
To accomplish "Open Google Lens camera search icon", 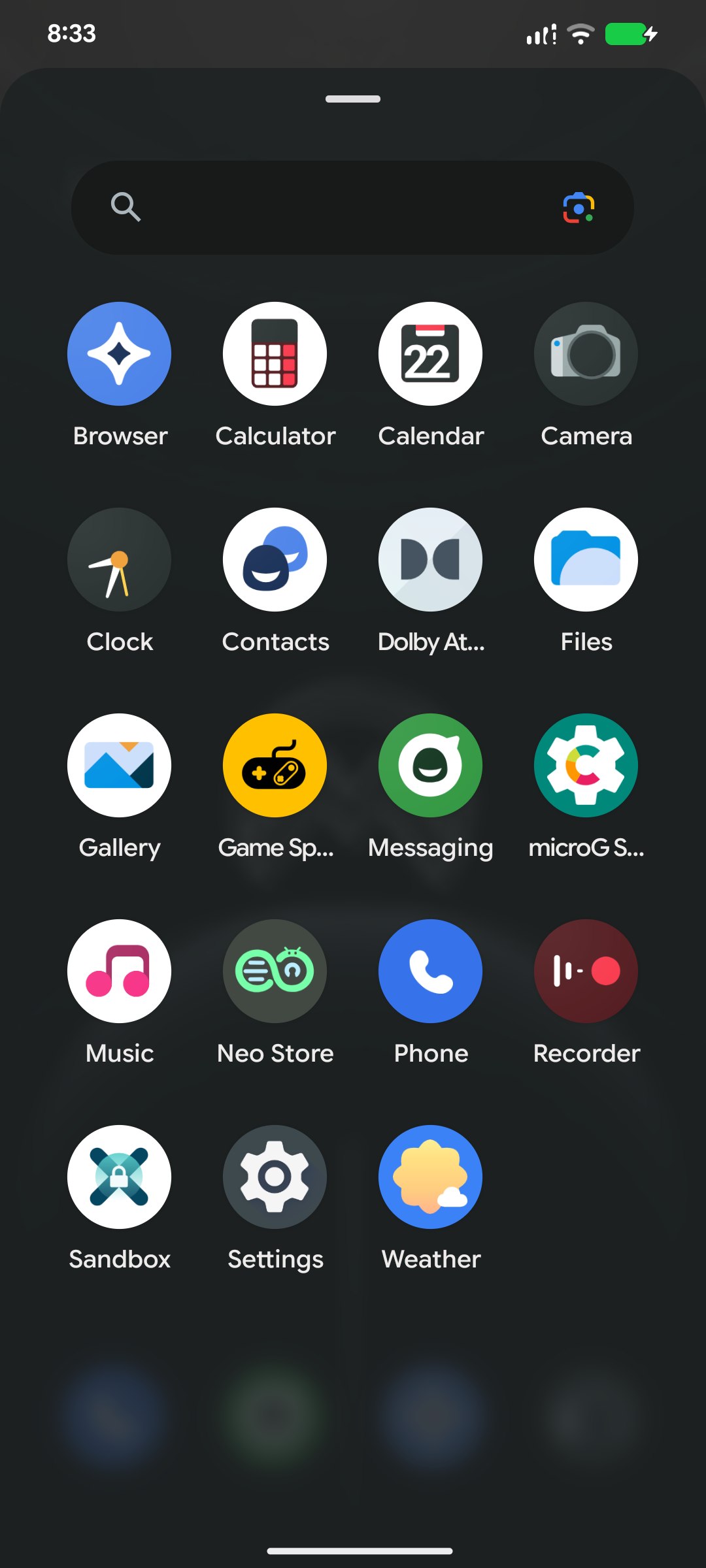I will pyautogui.click(x=579, y=208).
